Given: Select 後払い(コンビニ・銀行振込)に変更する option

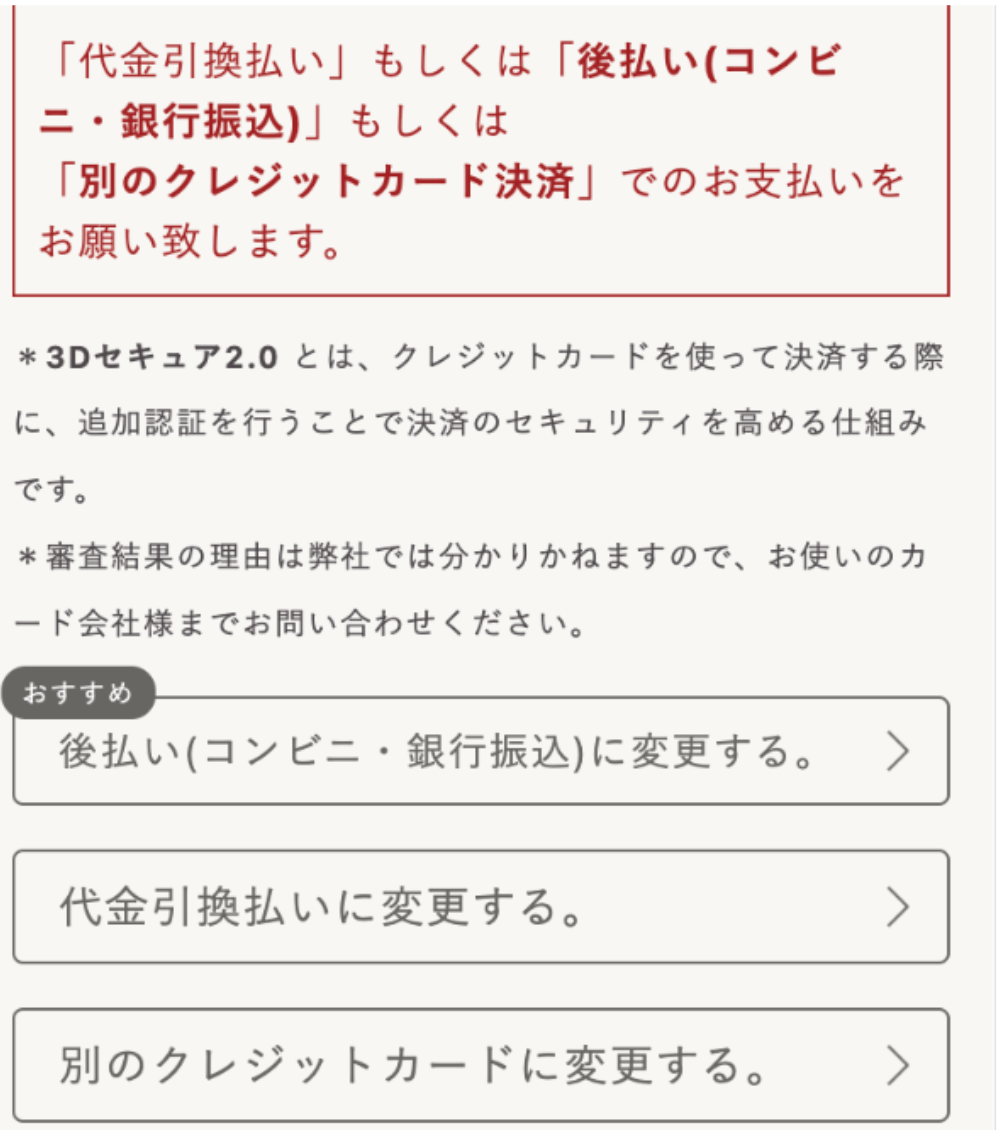Looking at the screenshot, I should [x=481, y=751].
